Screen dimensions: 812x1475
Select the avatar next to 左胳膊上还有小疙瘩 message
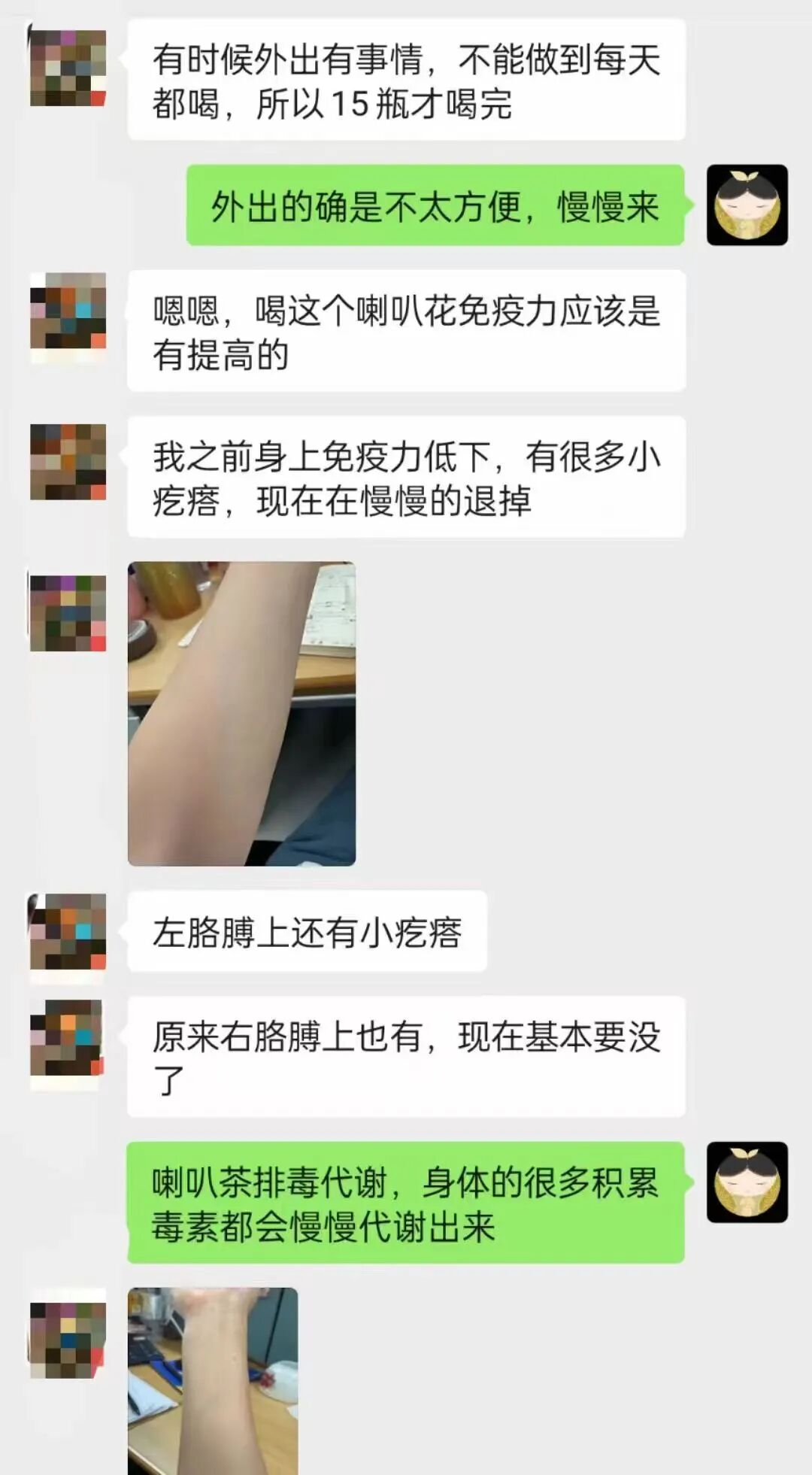click(66, 930)
